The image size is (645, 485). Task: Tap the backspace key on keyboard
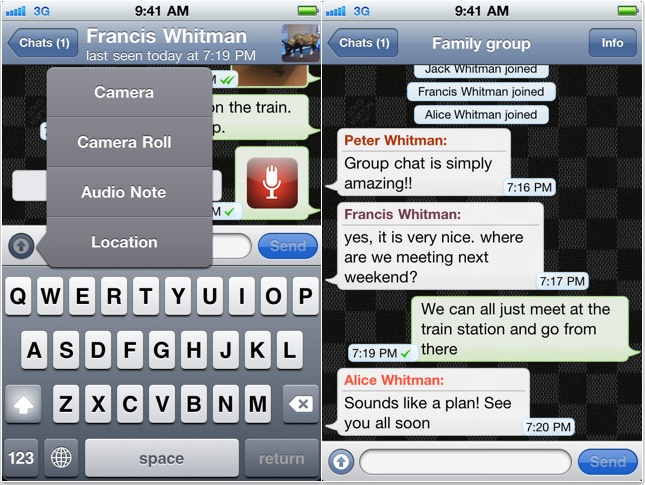298,404
